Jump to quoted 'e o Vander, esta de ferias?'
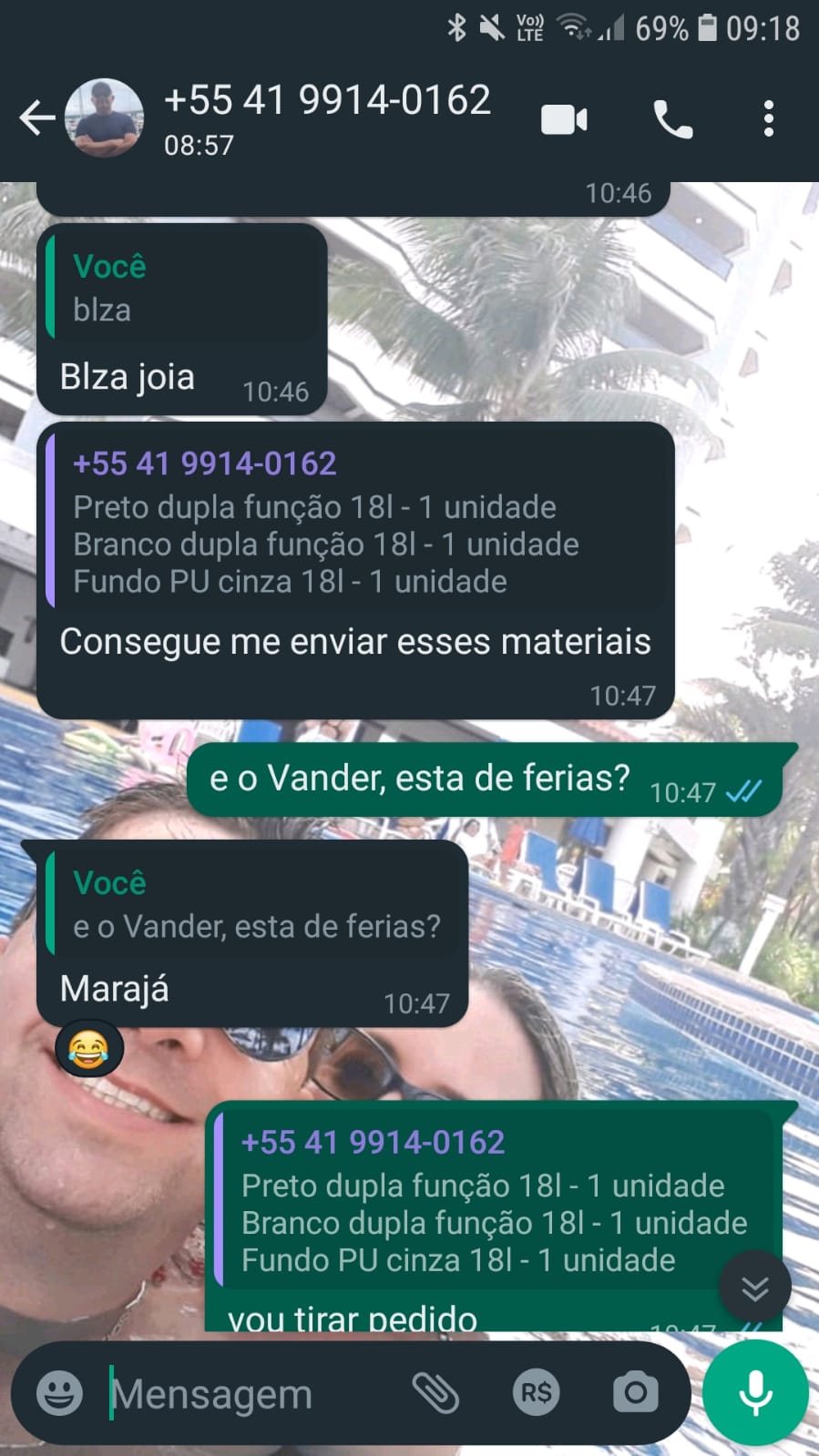The height and width of the screenshot is (1456, 819). point(253,904)
